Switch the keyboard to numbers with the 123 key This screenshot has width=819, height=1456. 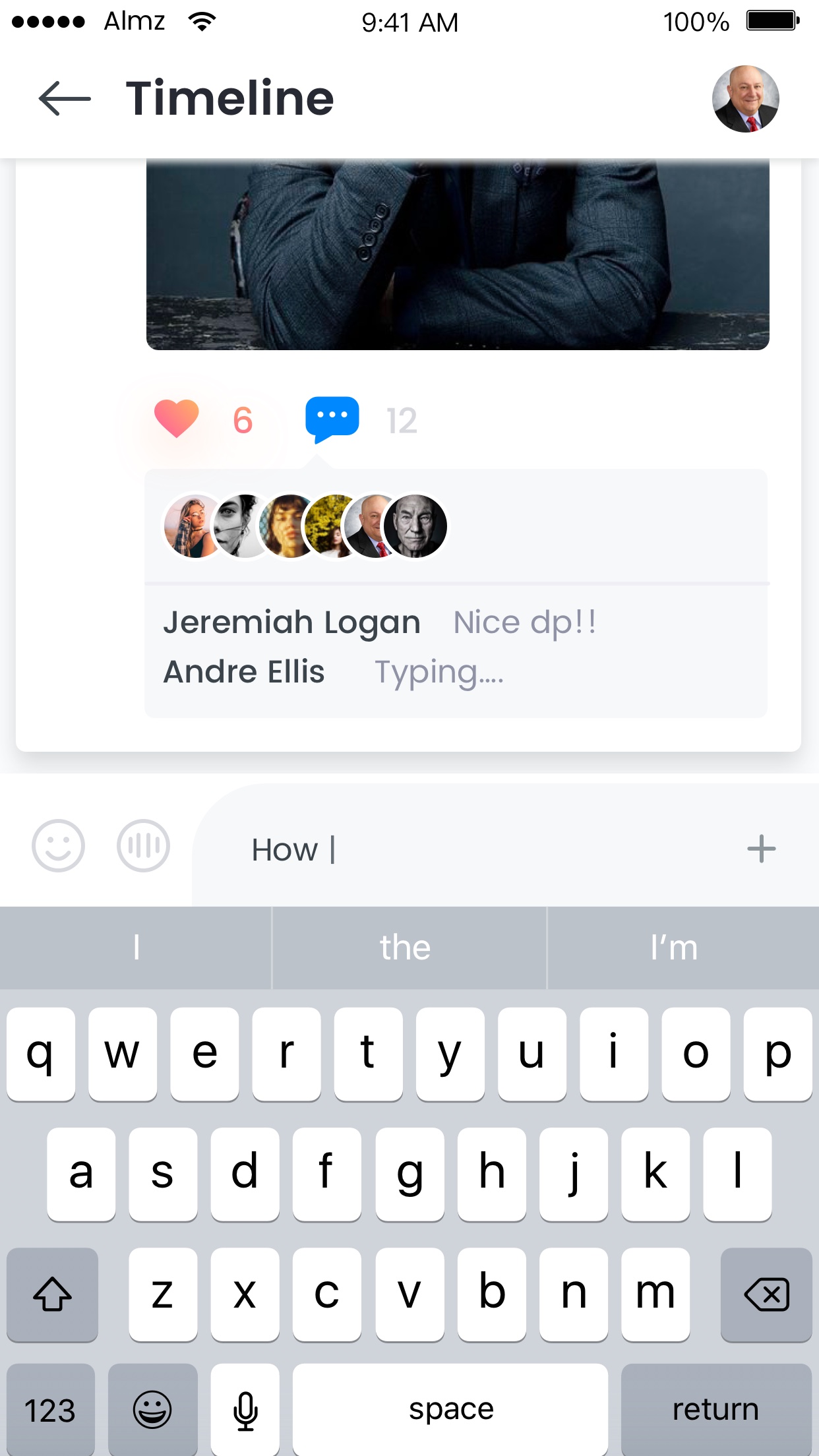click(51, 1409)
